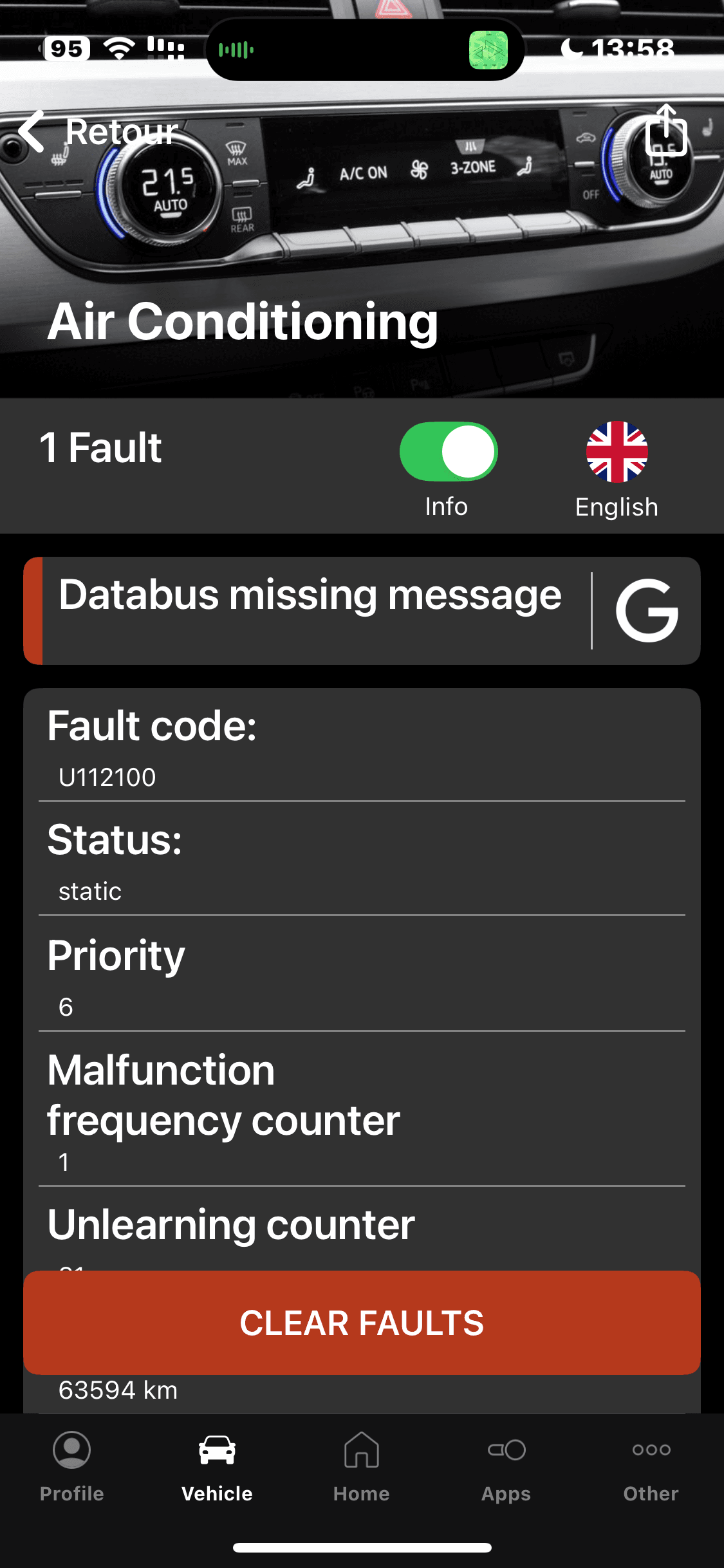Go back using the Retour button
Viewport: 724px width, 1568px height.
pyautogui.click(x=97, y=132)
